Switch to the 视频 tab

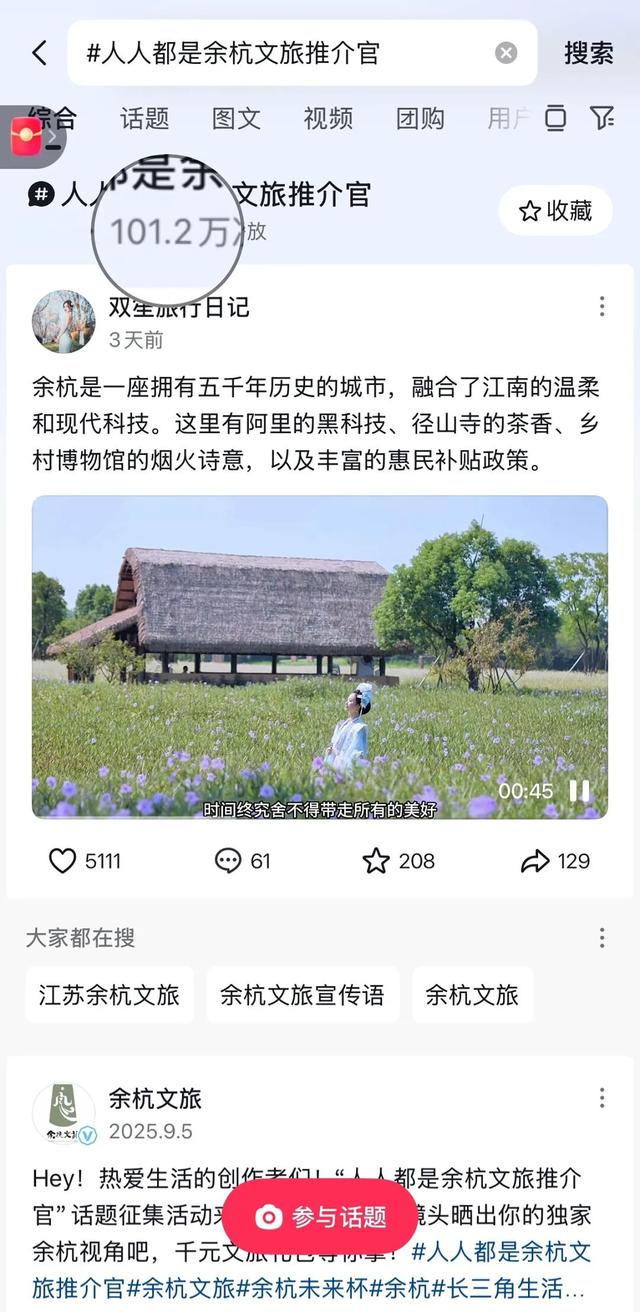tap(328, 119)
